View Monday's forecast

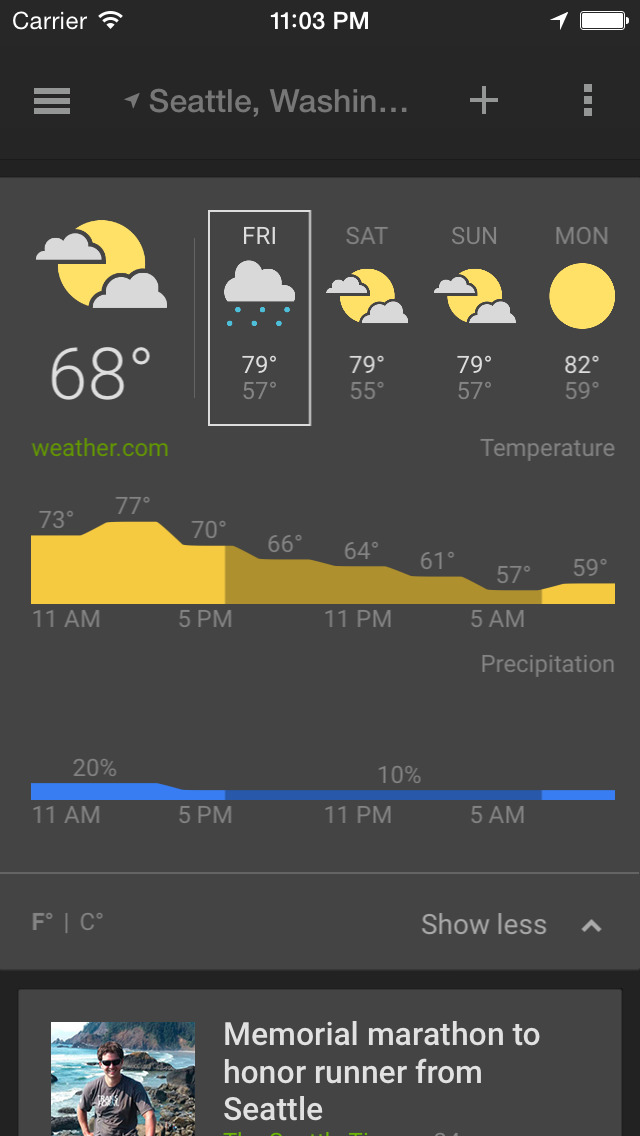coord(582,317)
